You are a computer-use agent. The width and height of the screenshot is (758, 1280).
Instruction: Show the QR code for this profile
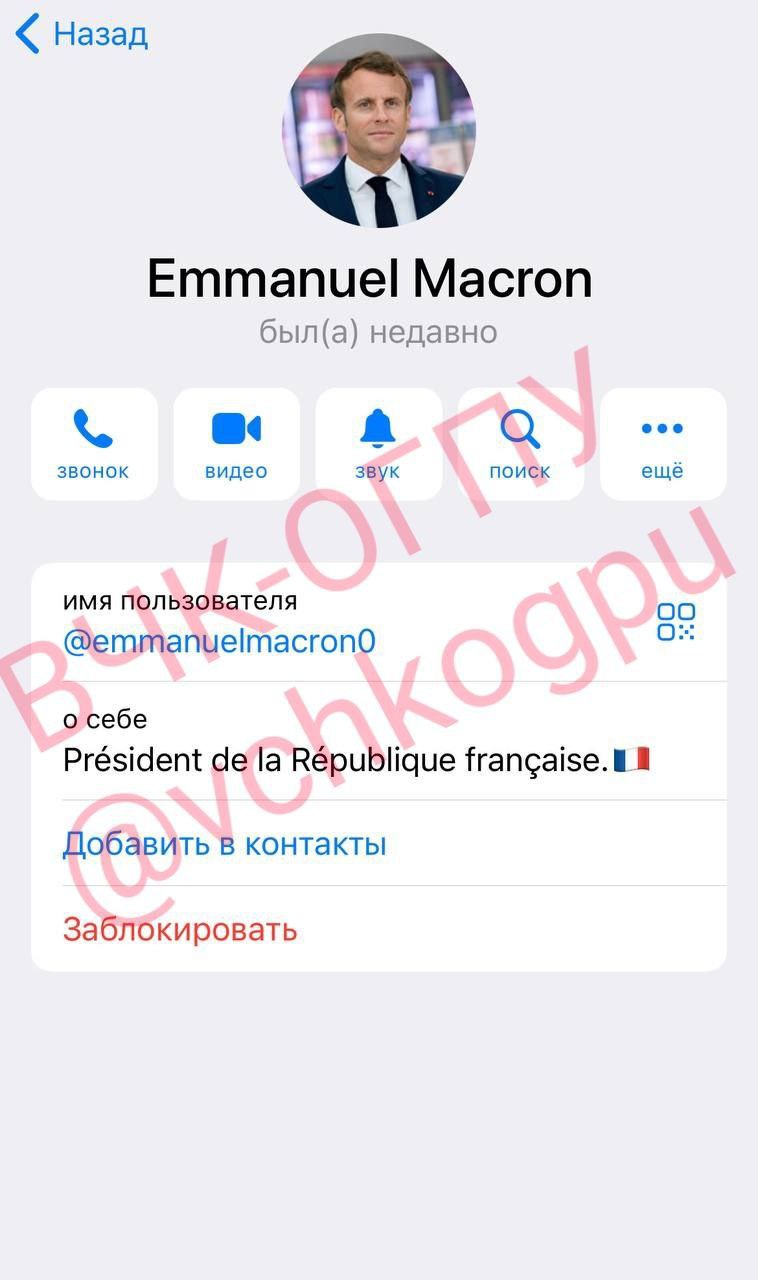[x=676, y=621]
